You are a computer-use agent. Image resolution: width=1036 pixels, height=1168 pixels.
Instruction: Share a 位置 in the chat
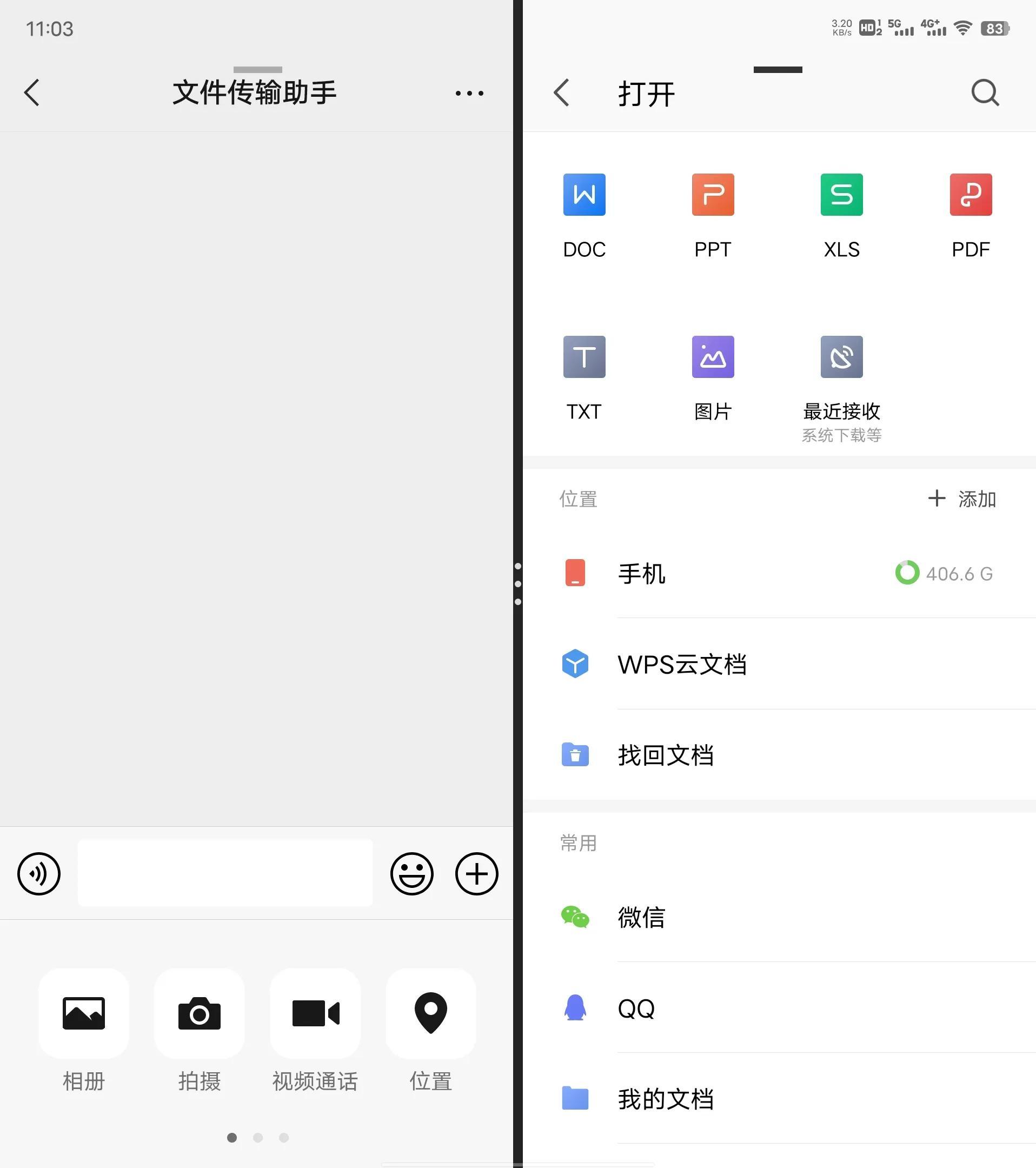[431, 1013]
